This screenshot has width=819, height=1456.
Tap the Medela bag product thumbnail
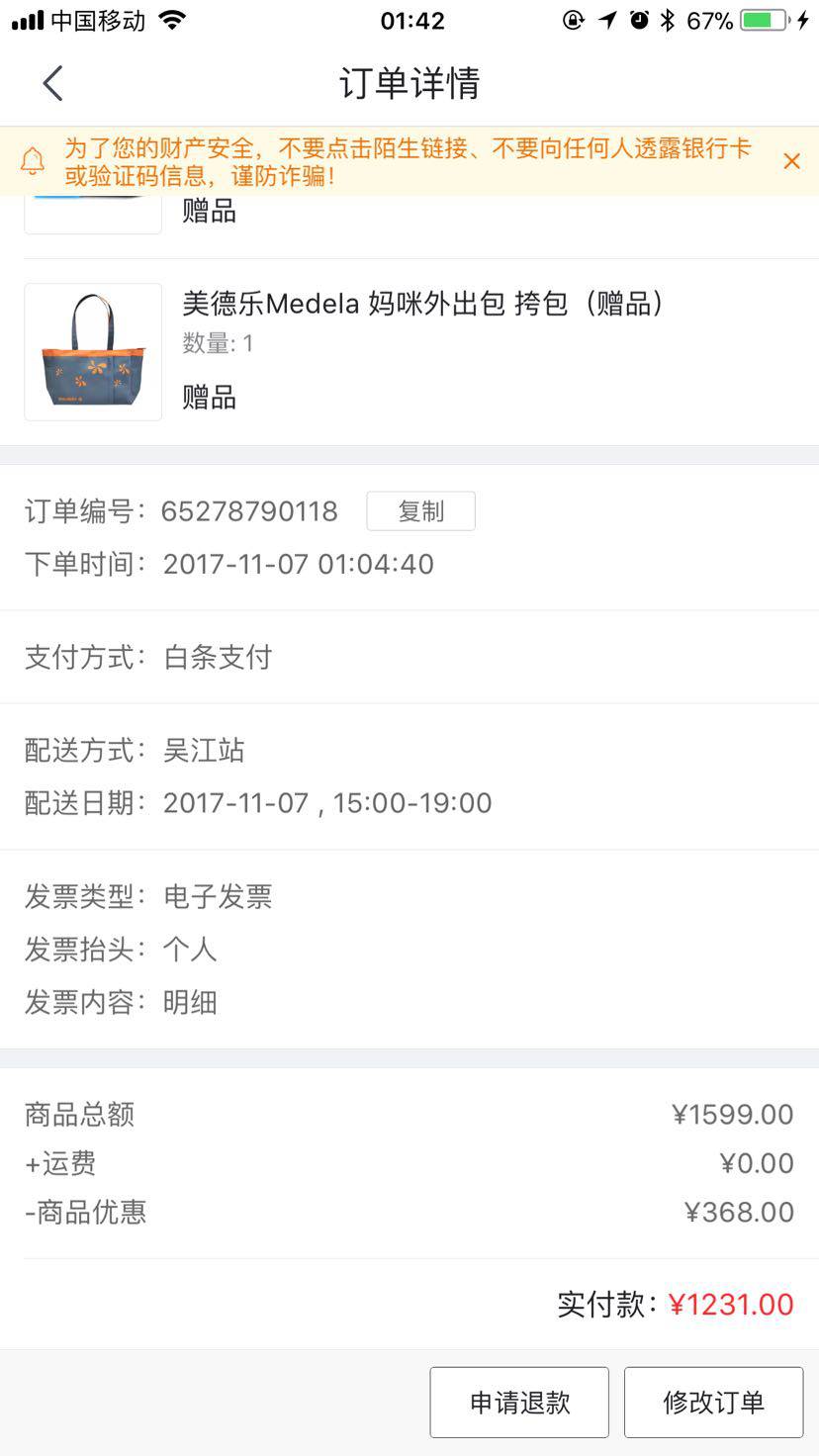(92, 351)
